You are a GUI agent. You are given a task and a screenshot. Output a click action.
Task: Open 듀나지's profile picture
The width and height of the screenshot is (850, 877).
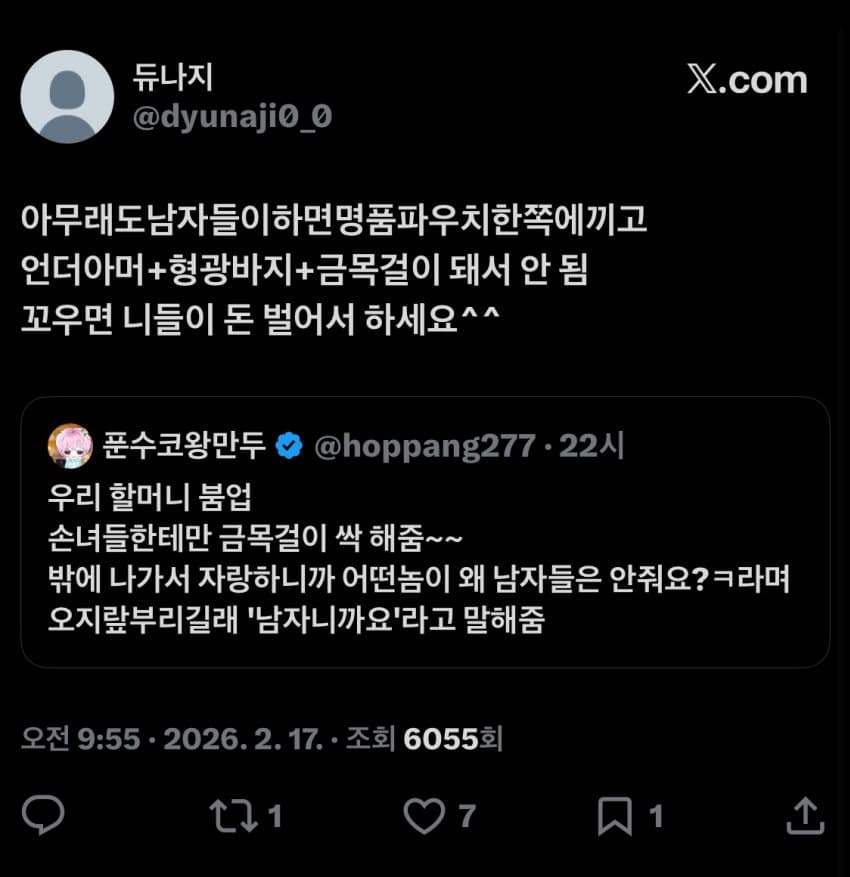[67, 97]
